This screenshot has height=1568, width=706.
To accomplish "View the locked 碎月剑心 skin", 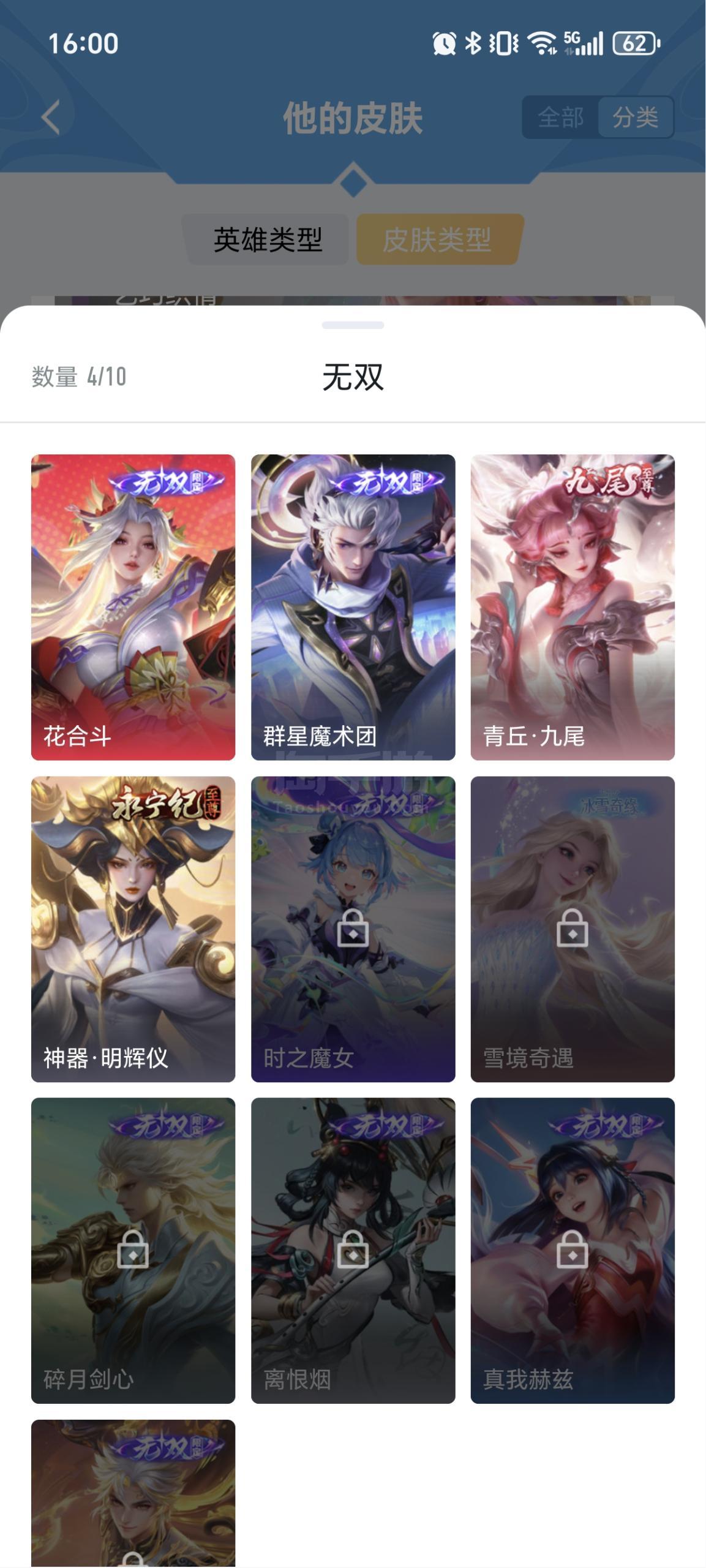I will click(133, 1251).
